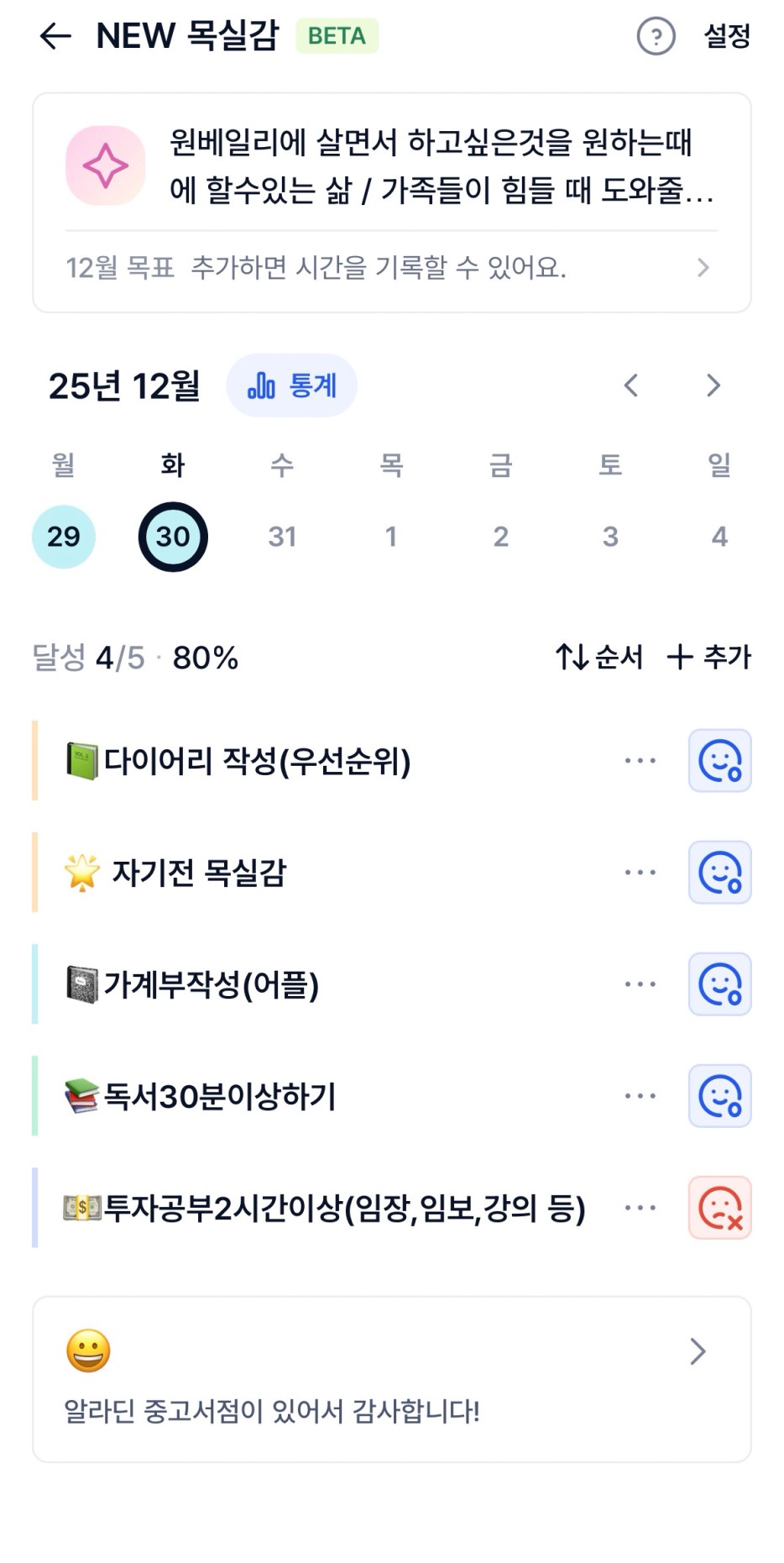Open the help question mark icon
Viewport: 784px width, 1563px height.
point(656,36)
